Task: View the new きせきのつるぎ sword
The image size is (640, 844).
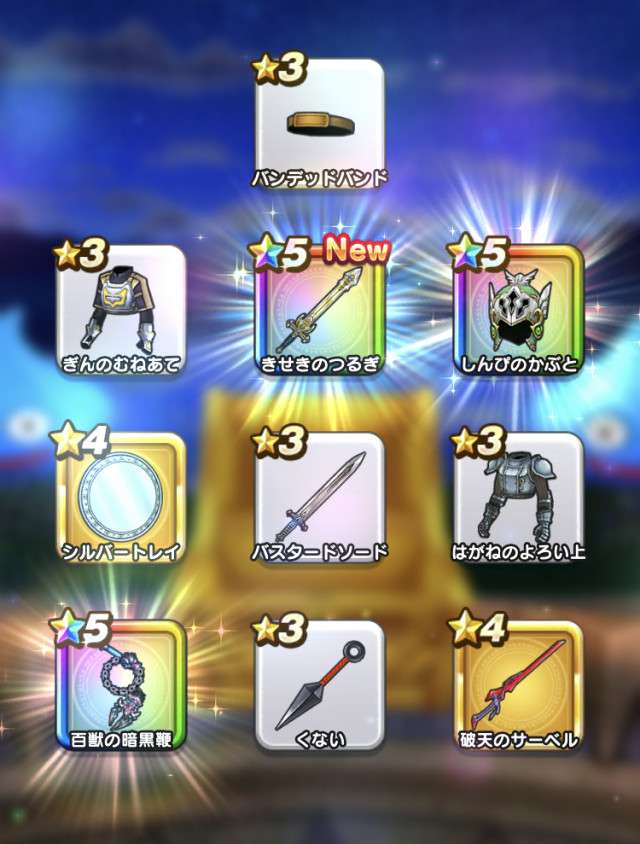Action: coord(320,310)
